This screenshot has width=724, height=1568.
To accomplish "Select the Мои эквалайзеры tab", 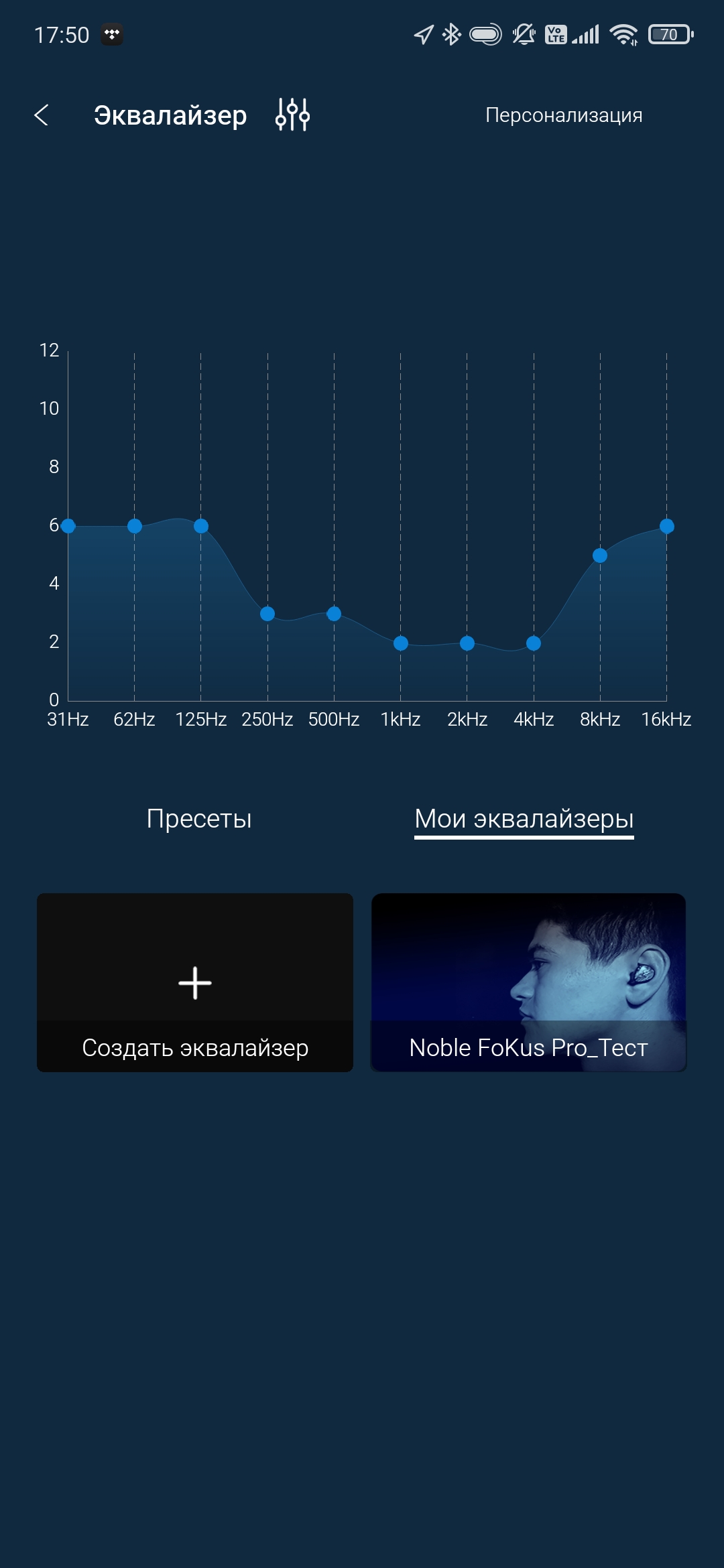I will (x=524, y=819).
